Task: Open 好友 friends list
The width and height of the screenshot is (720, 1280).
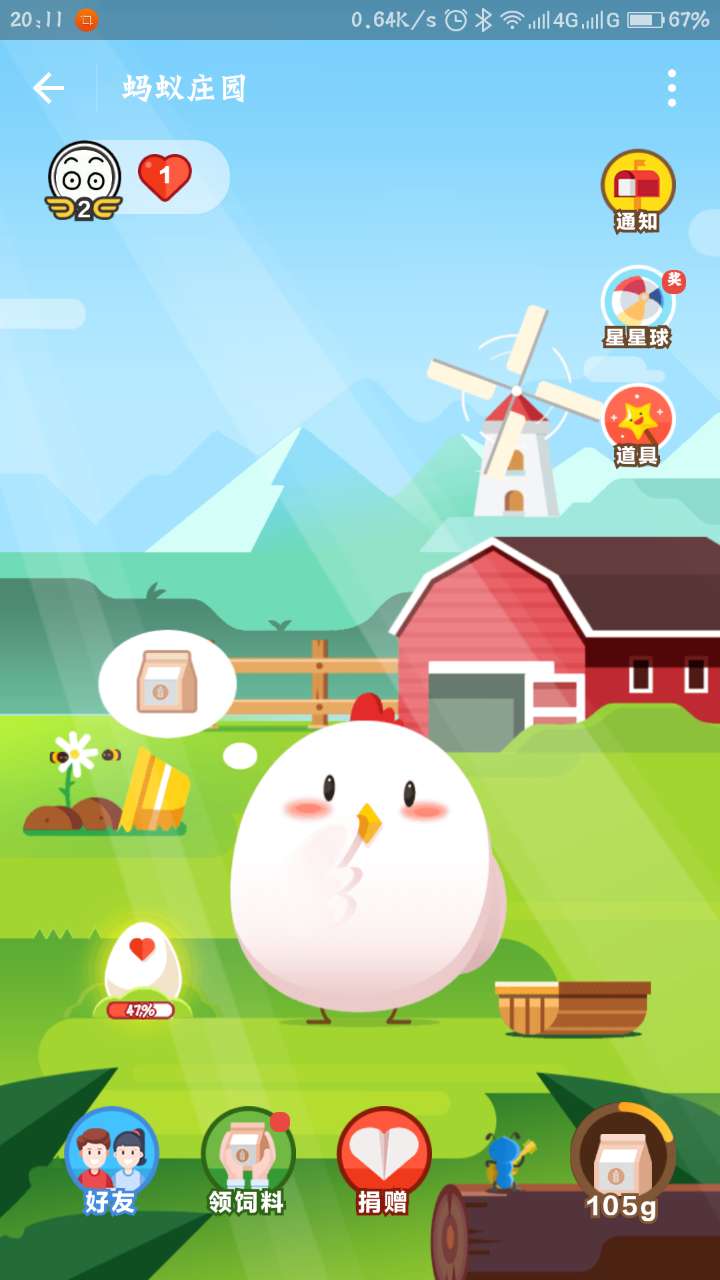Action: pos(111,1160)
